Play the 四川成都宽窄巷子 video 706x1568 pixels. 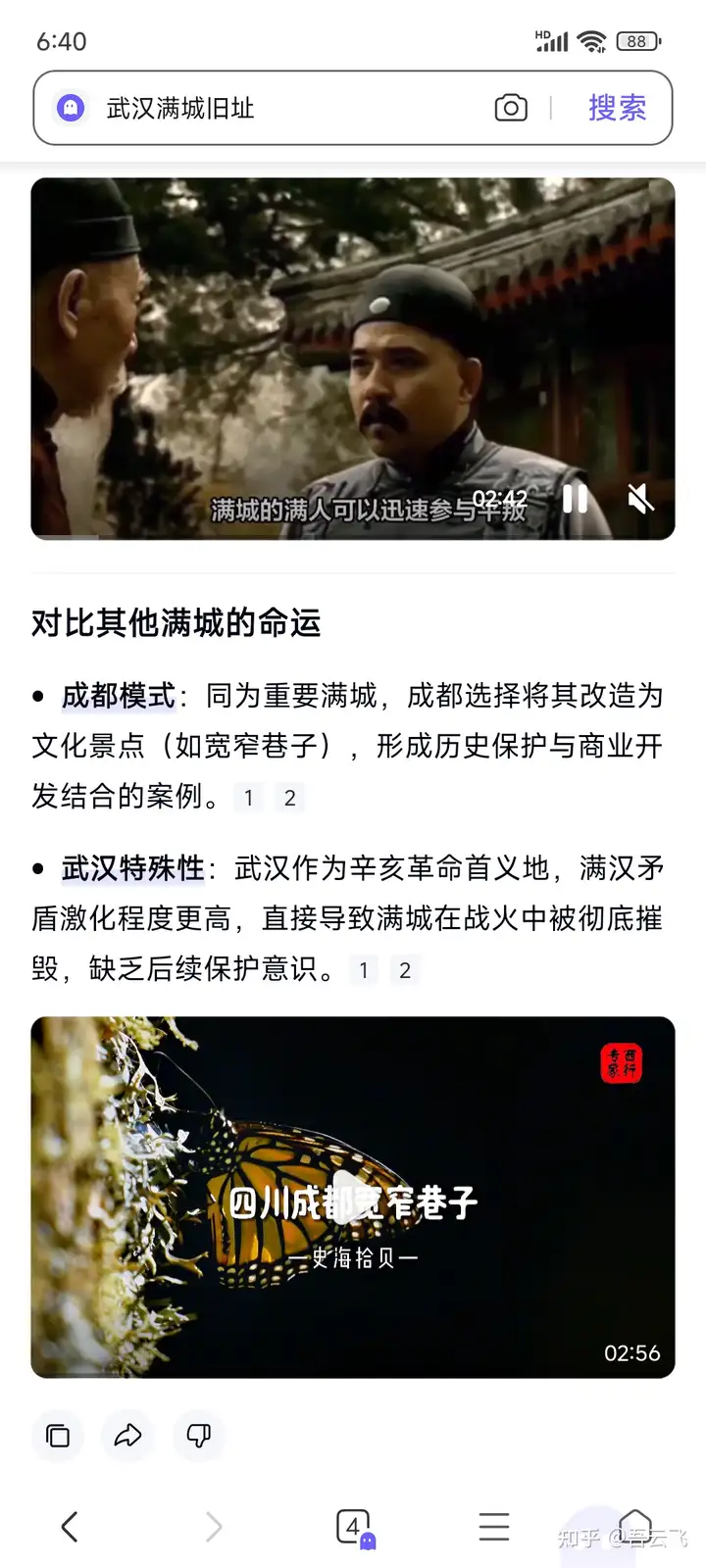point(352,1196)
